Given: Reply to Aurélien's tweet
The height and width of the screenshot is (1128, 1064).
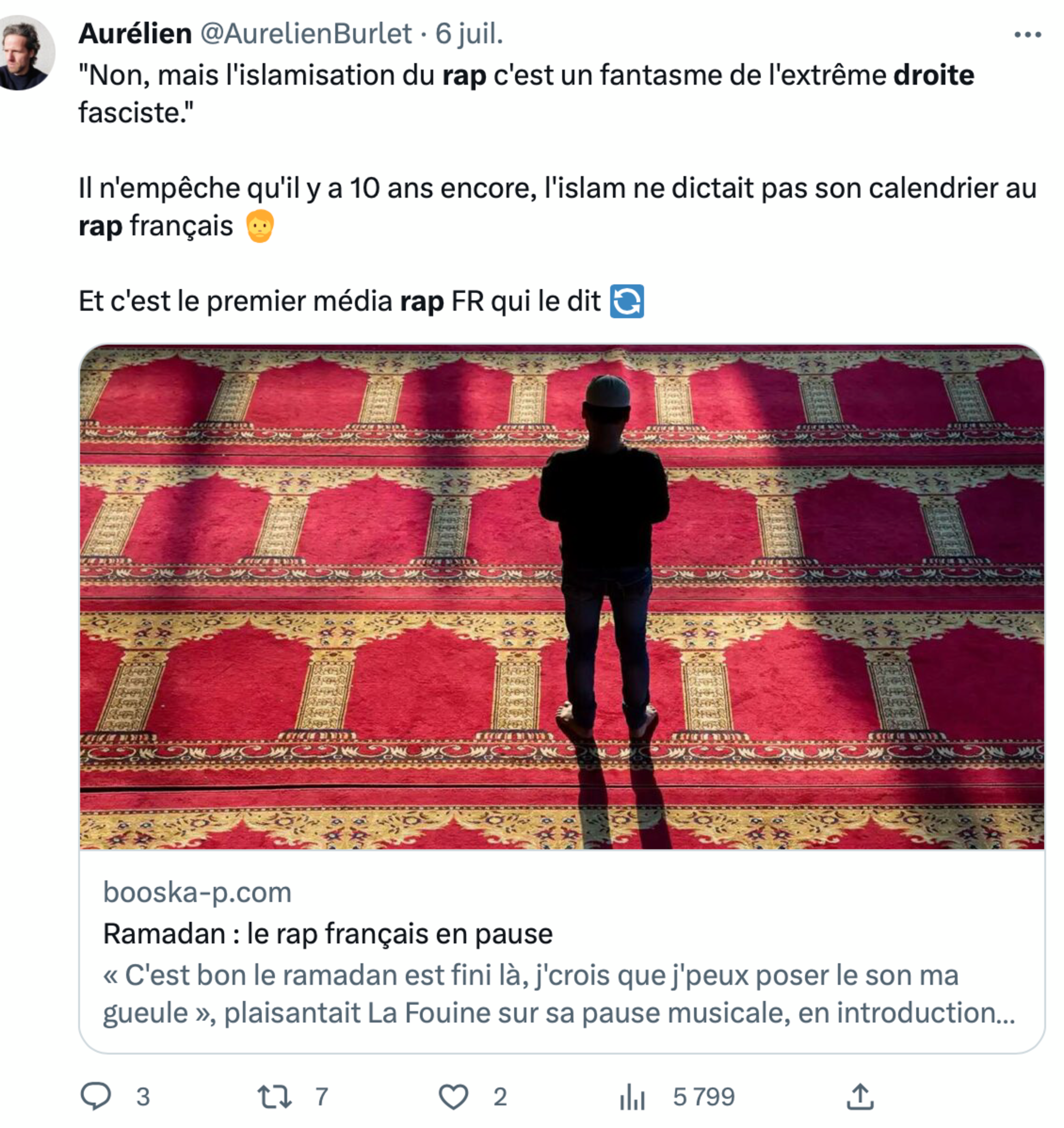Looking at the screenshot, I should 96,1096.
